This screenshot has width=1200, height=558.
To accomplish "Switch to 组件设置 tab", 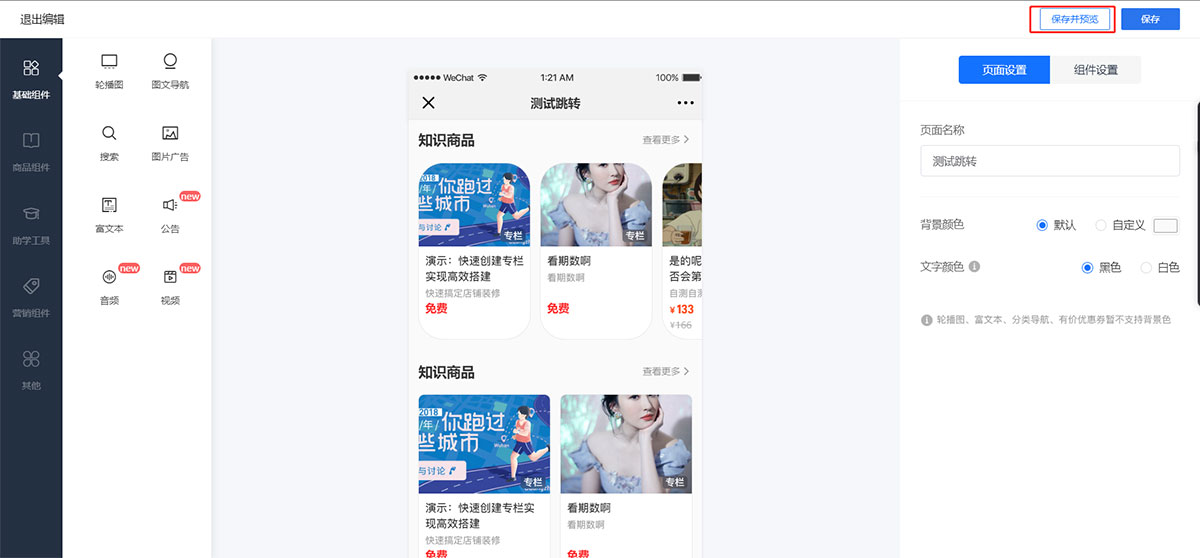I will 1095,70.
